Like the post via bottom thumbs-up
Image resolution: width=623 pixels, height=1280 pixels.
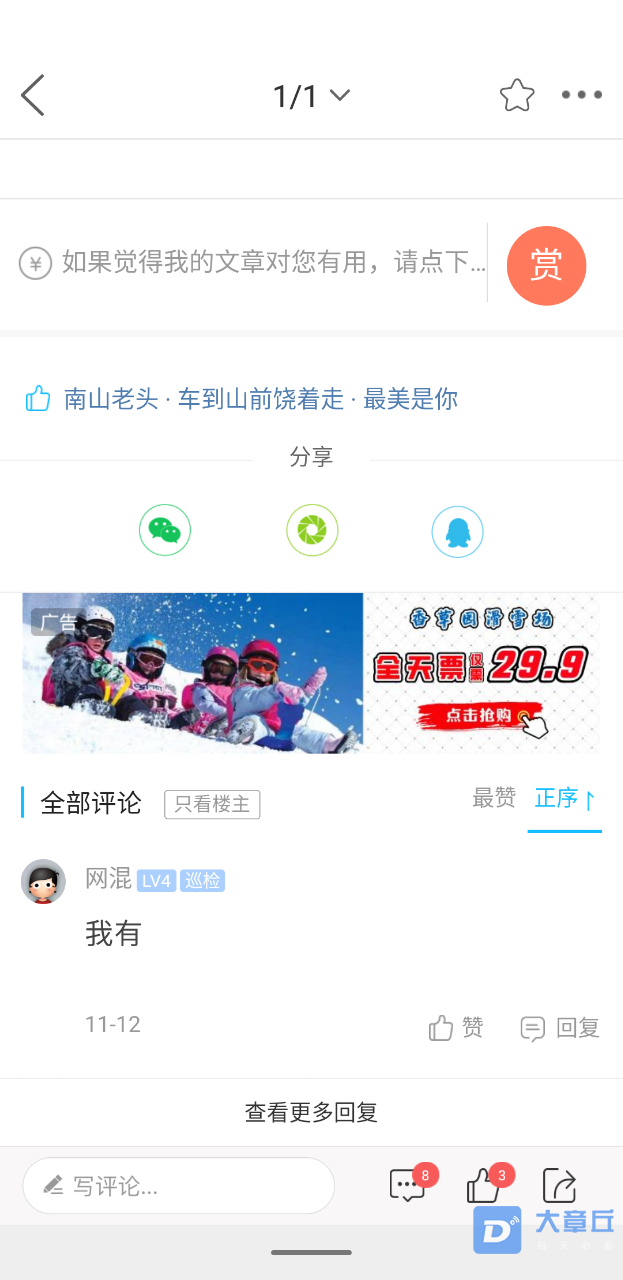pyautogui.click(x=485, y=1186)
